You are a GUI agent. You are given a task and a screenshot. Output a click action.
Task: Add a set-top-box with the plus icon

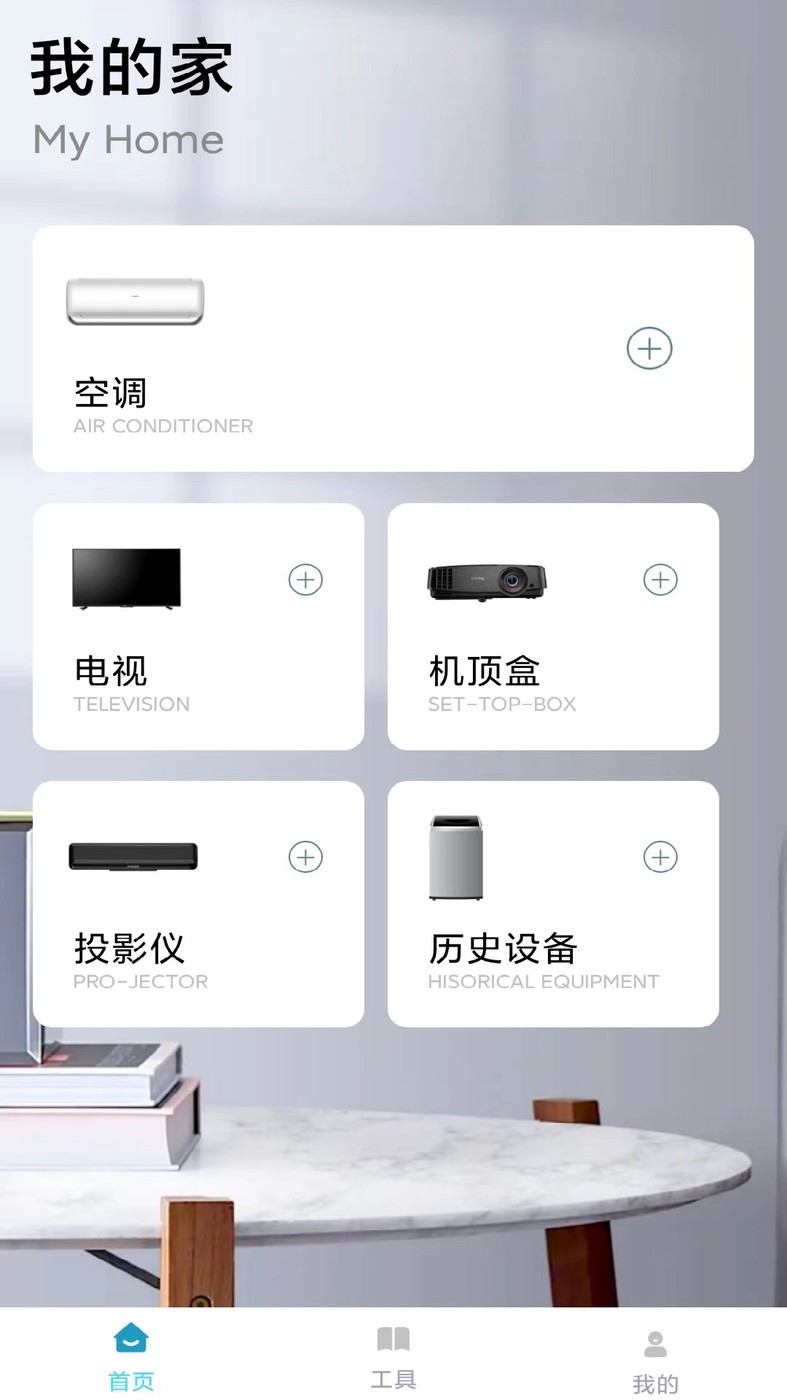tap(660, 579)
